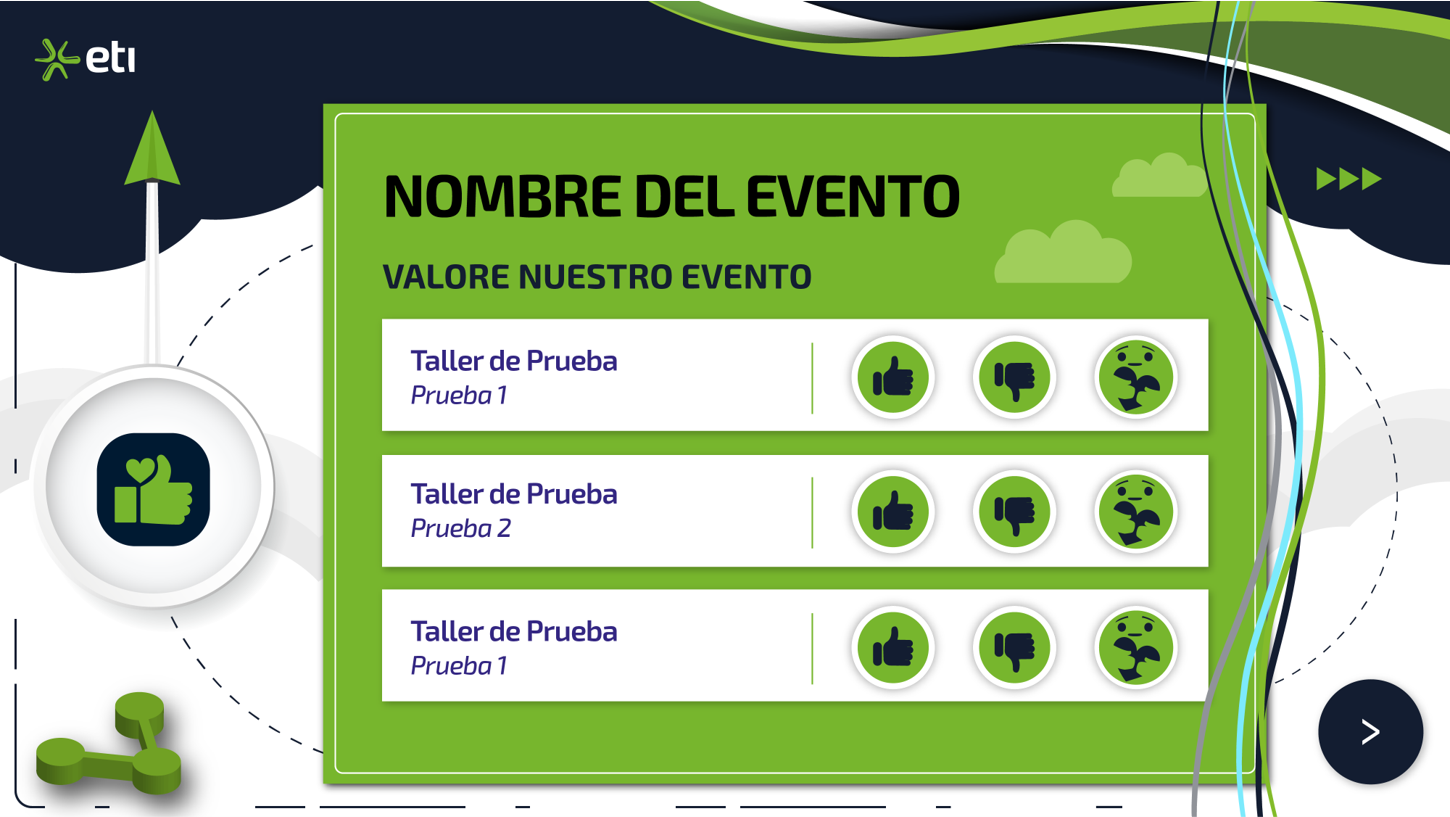Go to next page with the arrow button

(x=1370, y=732)
